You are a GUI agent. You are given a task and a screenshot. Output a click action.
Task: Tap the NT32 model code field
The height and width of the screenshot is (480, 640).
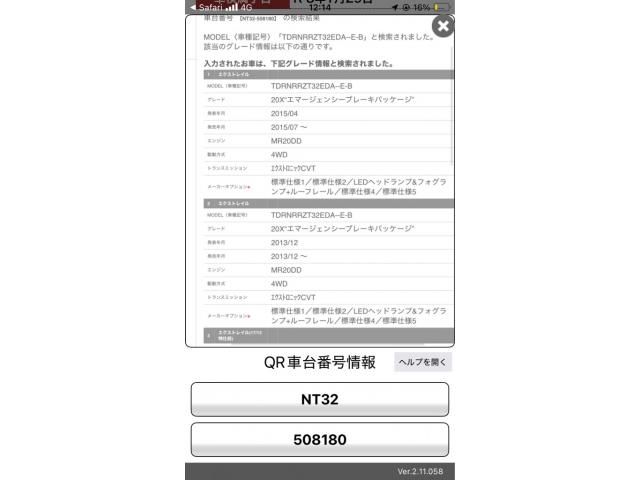pos(320,399)
